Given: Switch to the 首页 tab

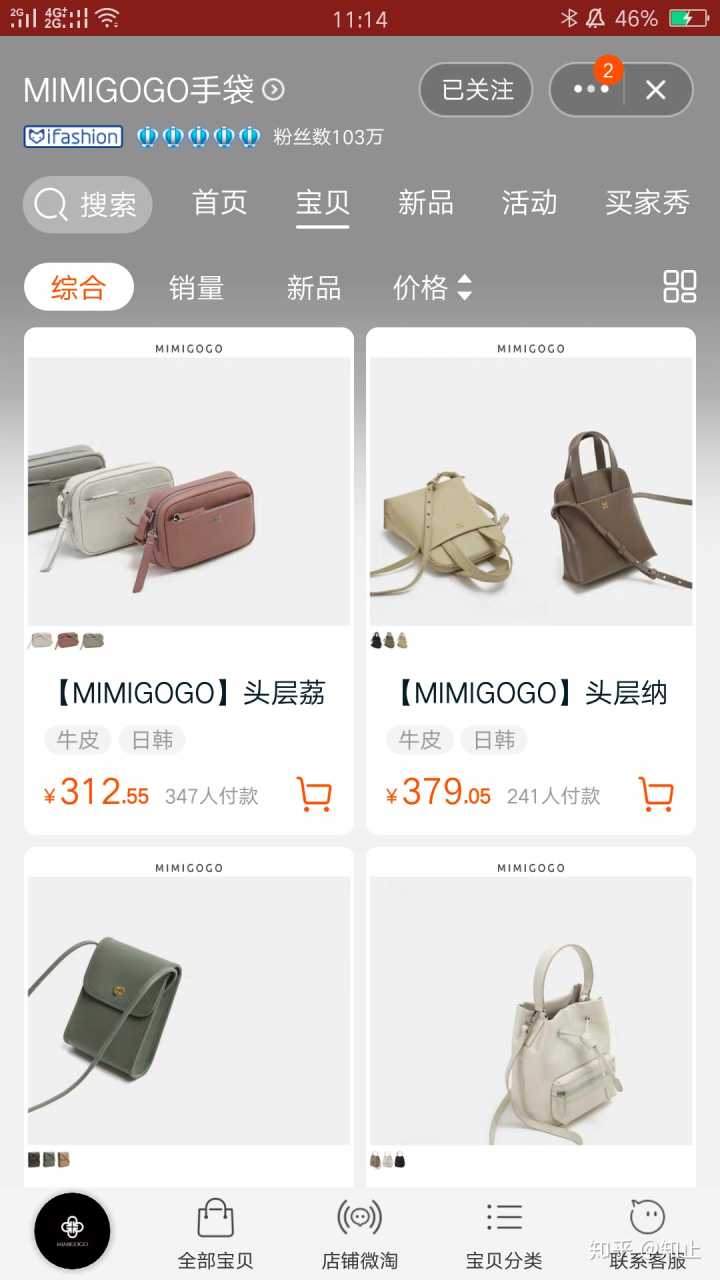Looking at the screenshot, I should pyautogui.click(x=220, y=203).
